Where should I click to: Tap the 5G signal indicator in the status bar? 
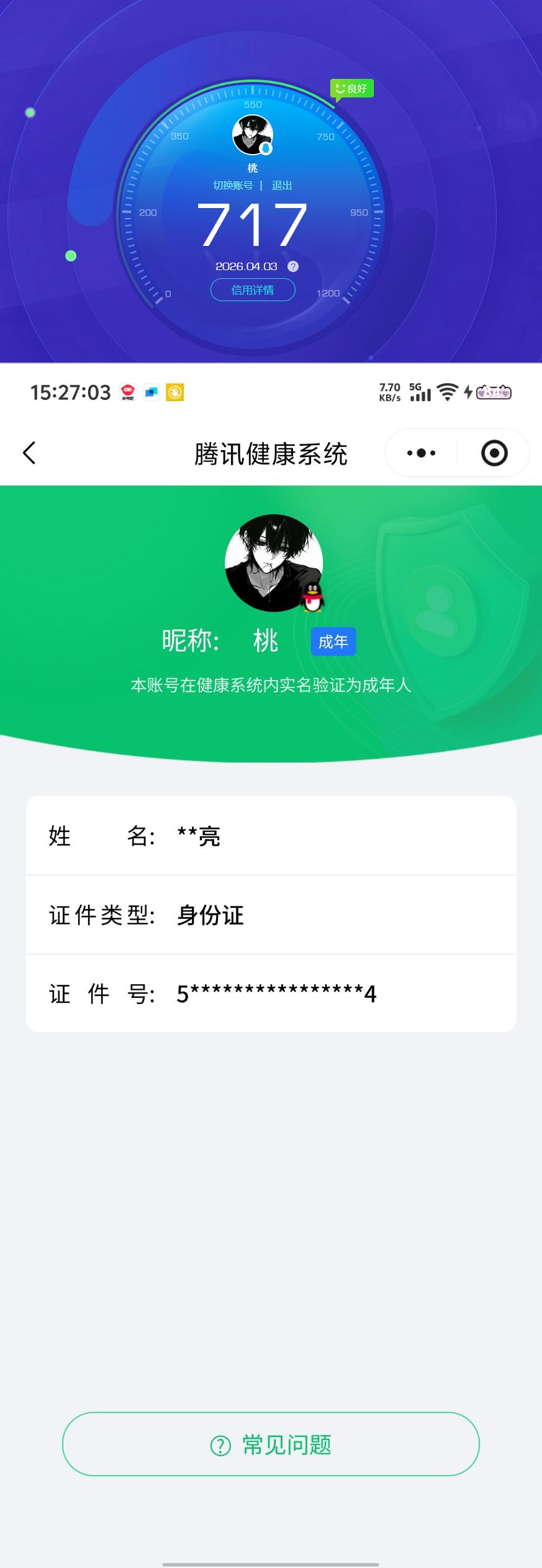tap(421, 392)
